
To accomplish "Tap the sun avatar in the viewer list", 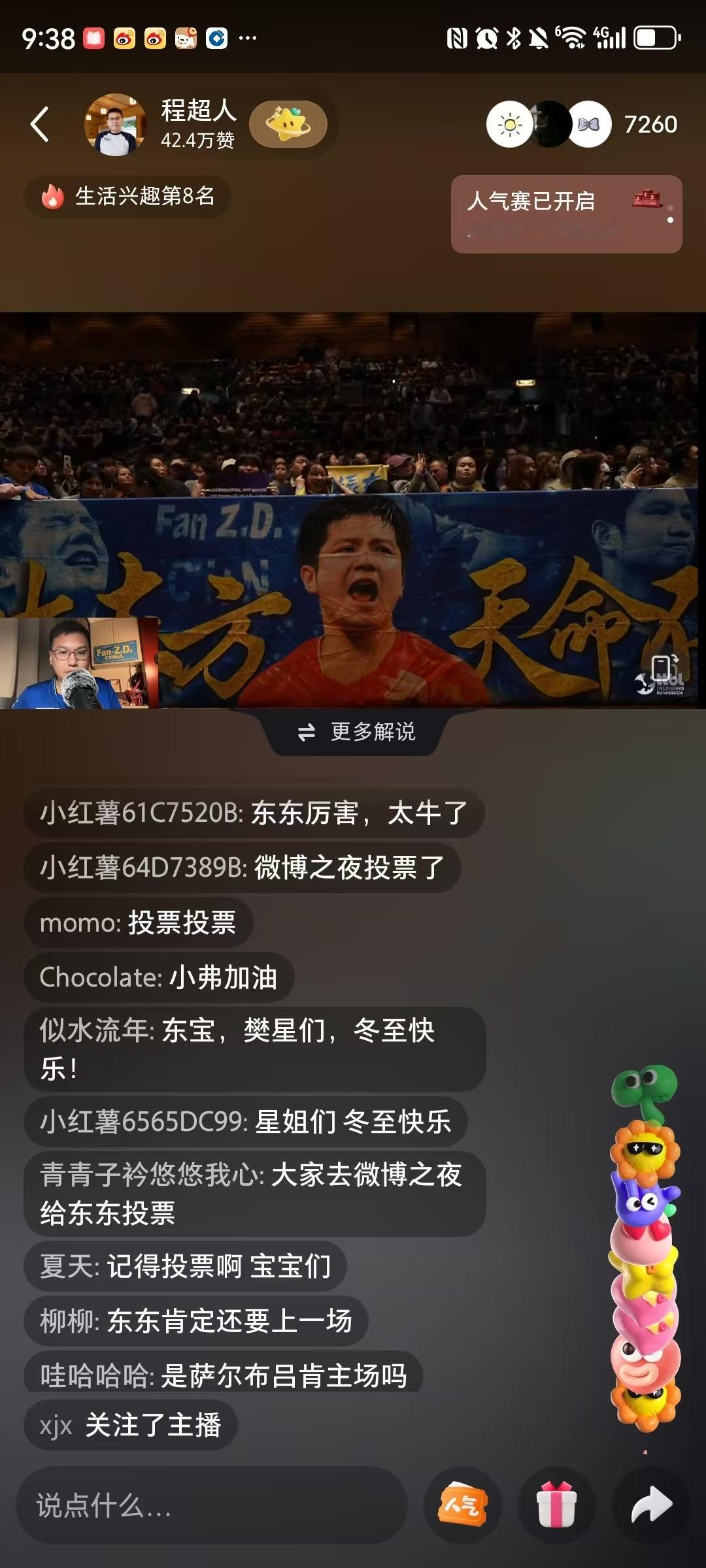I will click(x=509, y=124).
